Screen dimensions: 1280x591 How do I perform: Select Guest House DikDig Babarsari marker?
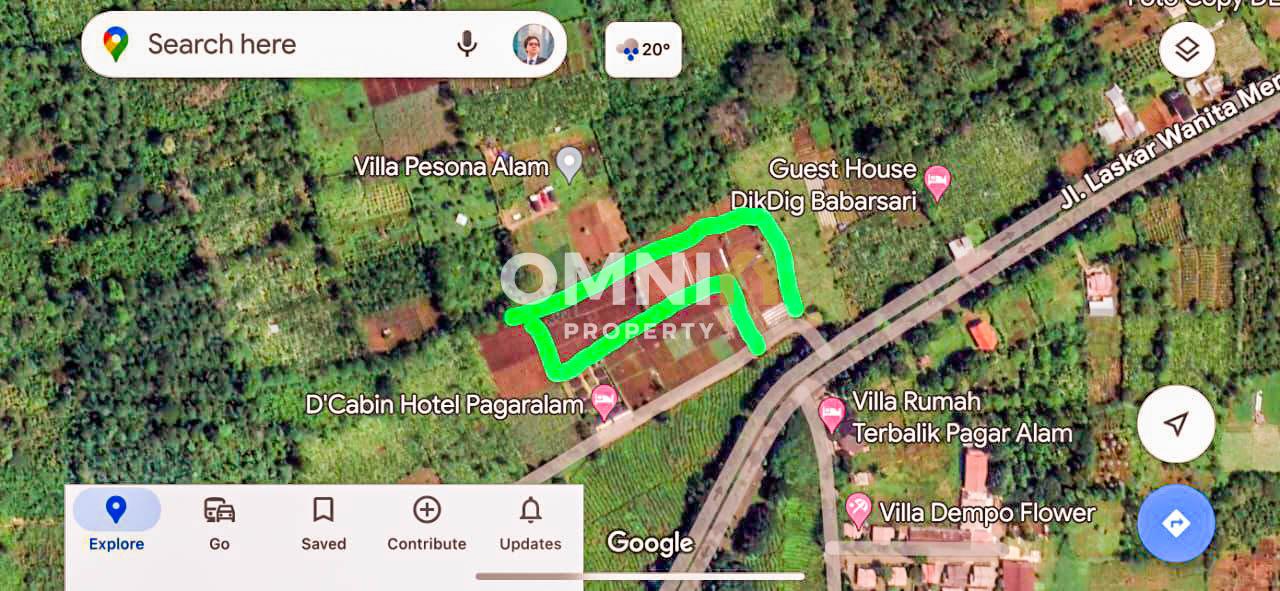[937, 182]
